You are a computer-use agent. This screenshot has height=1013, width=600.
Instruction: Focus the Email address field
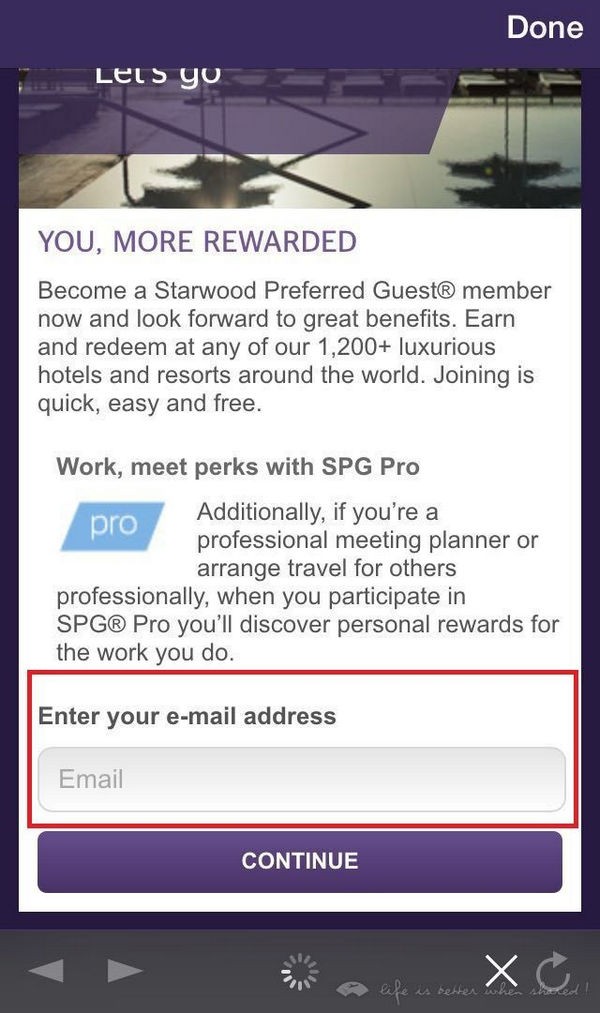[x=301, y=778]
